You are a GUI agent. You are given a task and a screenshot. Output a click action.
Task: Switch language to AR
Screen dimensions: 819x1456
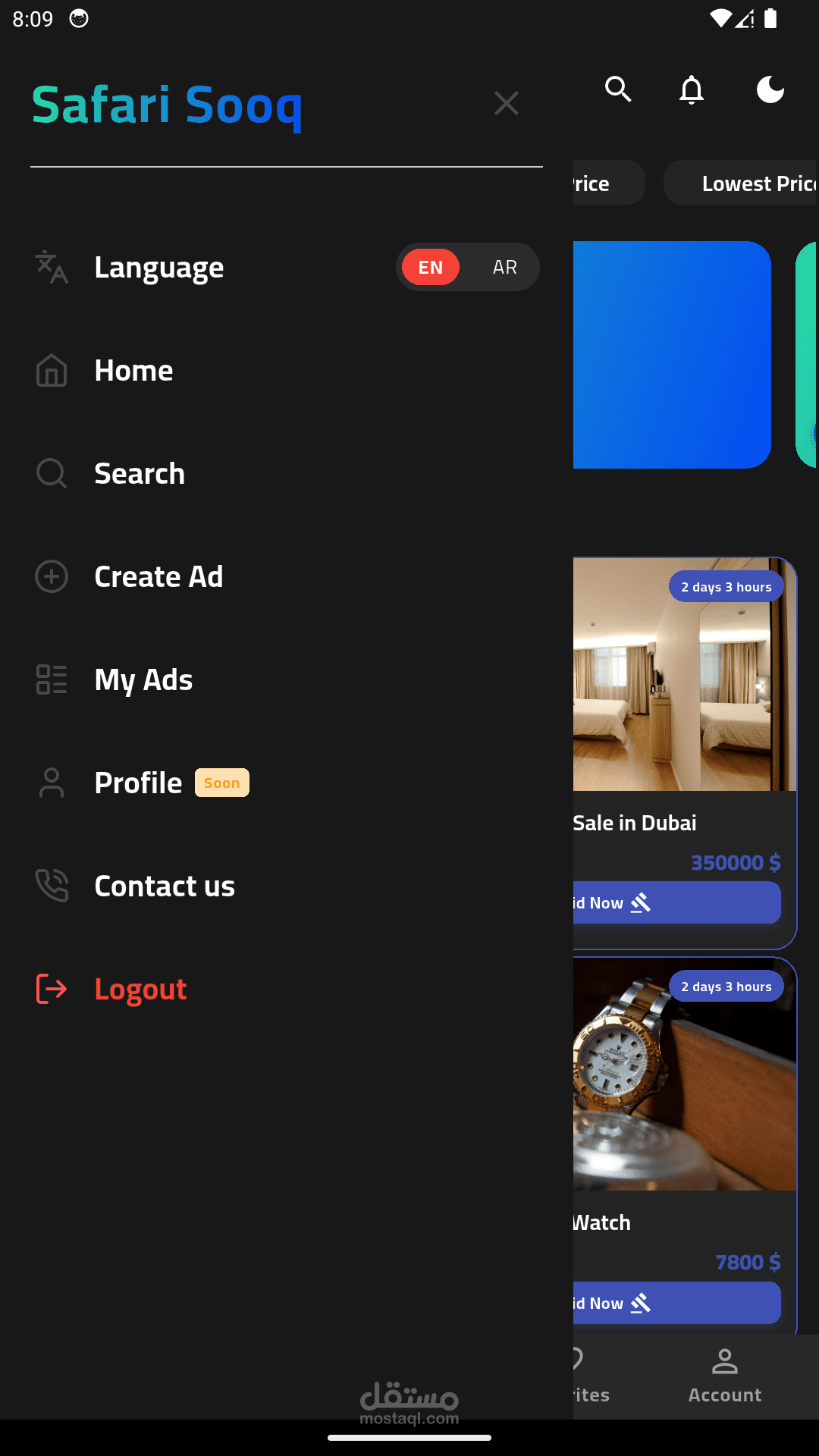tap(504, 267)
